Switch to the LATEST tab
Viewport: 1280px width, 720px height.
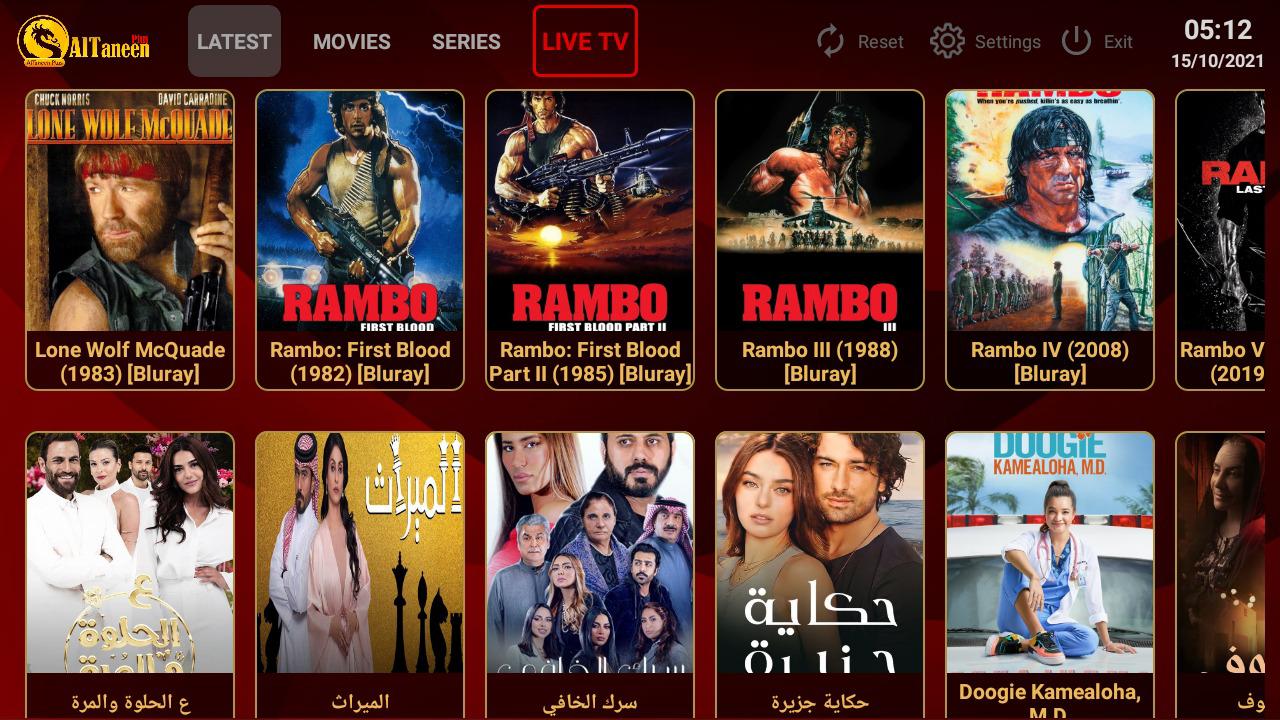coord(234,41)
